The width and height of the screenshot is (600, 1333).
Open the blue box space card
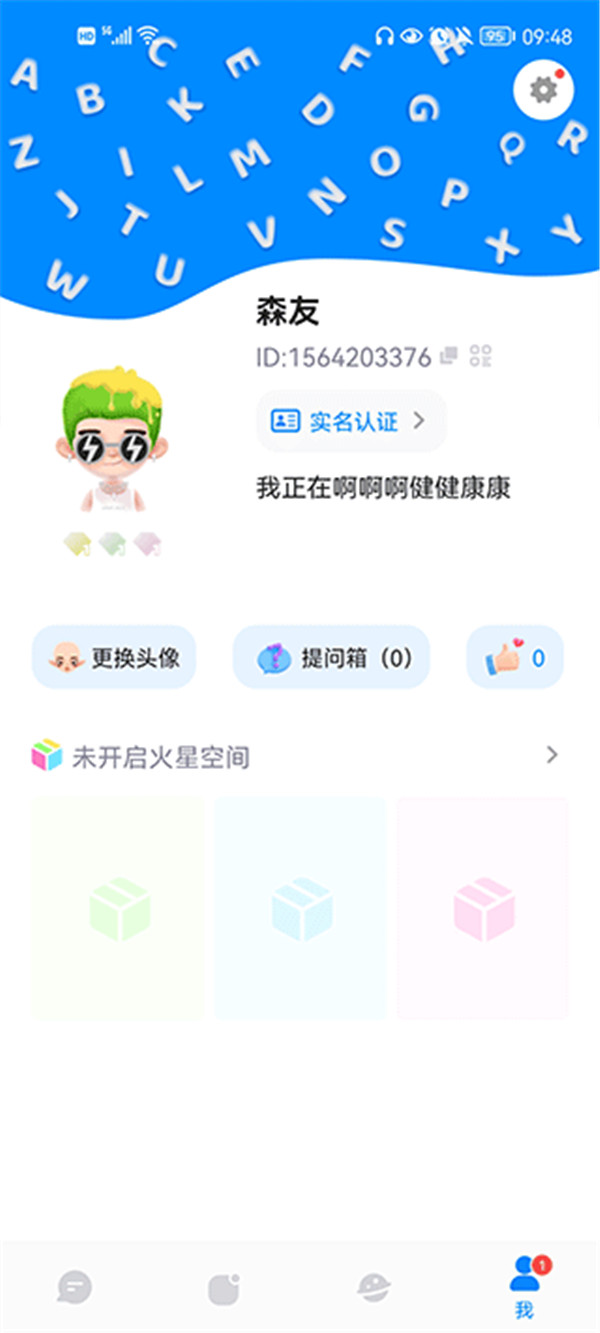300,908
